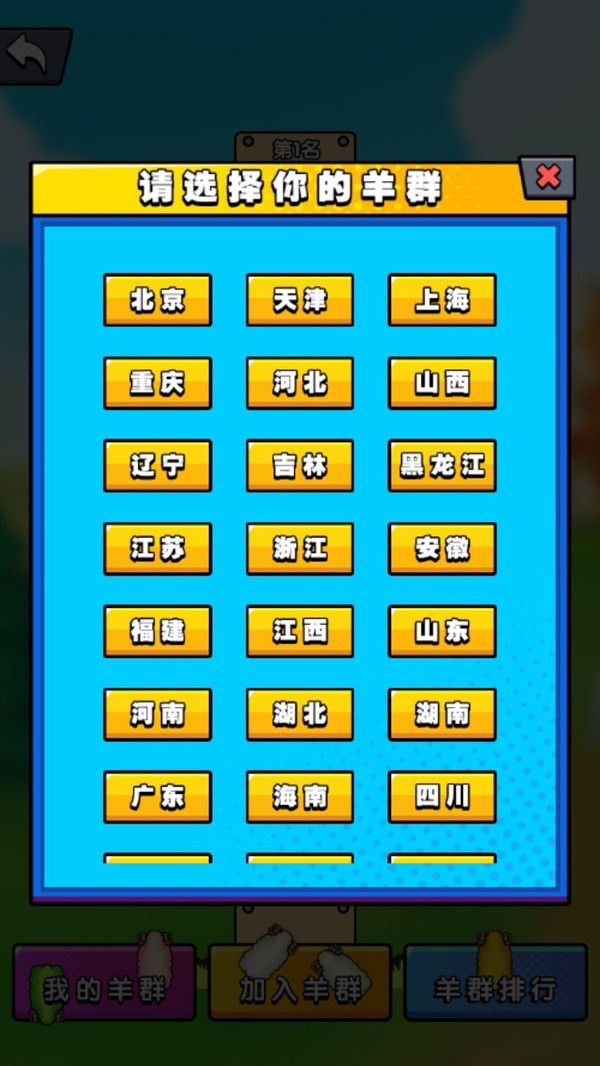Tap the 山西 button
The height and width of the screenshot is (1066, 600).
[442, 382]
